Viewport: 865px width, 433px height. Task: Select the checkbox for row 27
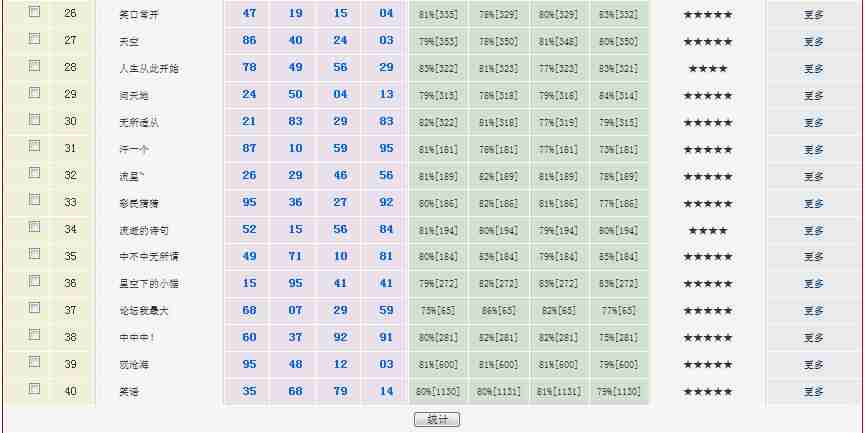pyautogui.click(x=34, y=39)
